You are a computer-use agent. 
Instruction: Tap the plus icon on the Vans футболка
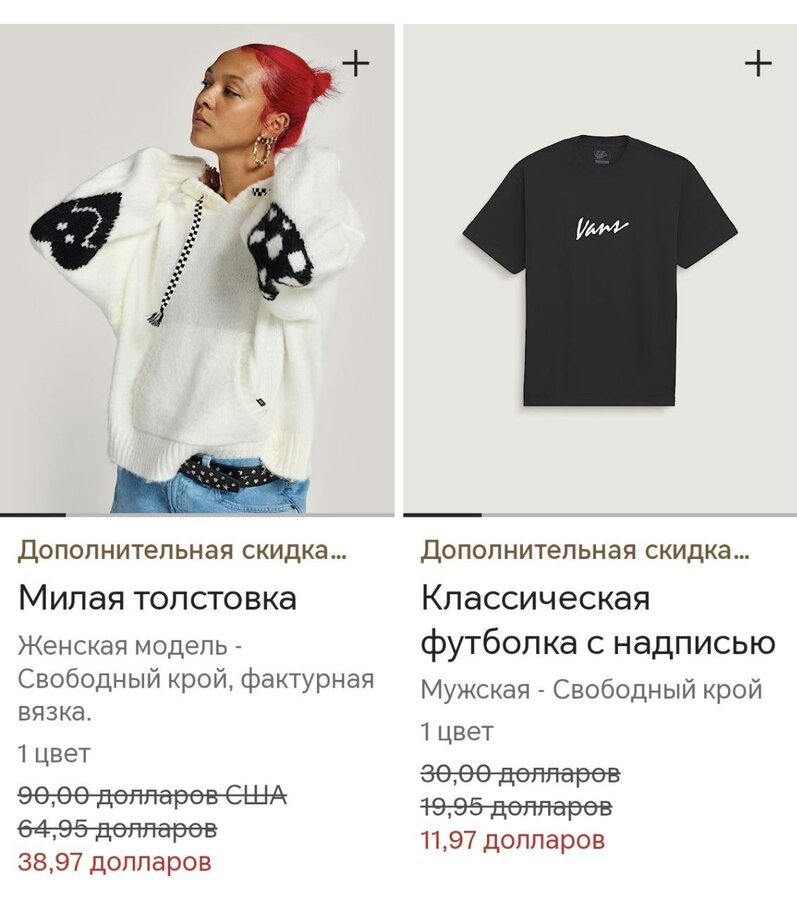tap(758, 63)
